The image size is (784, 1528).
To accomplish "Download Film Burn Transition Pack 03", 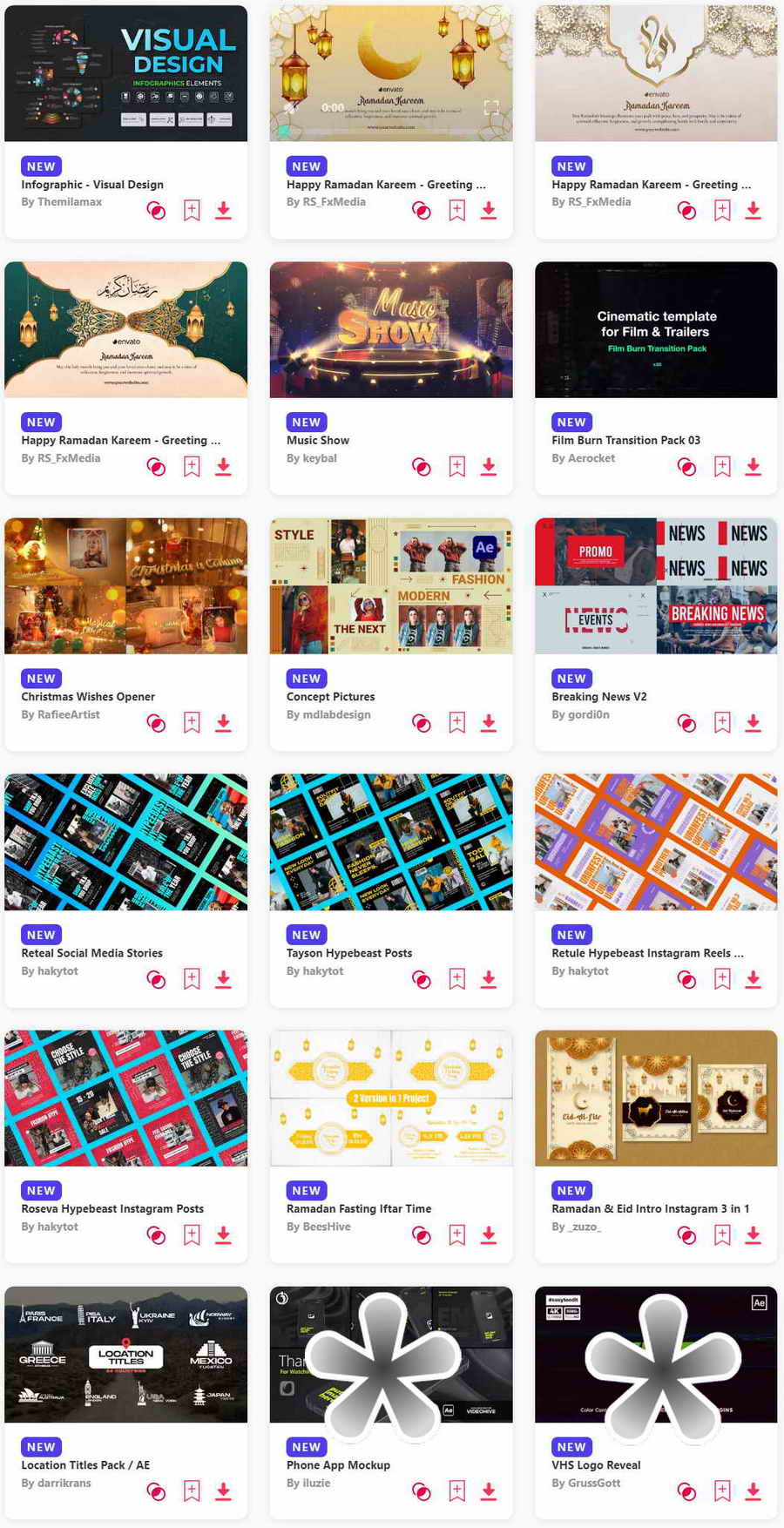I will pyautogui.click(x=754, y=466).
